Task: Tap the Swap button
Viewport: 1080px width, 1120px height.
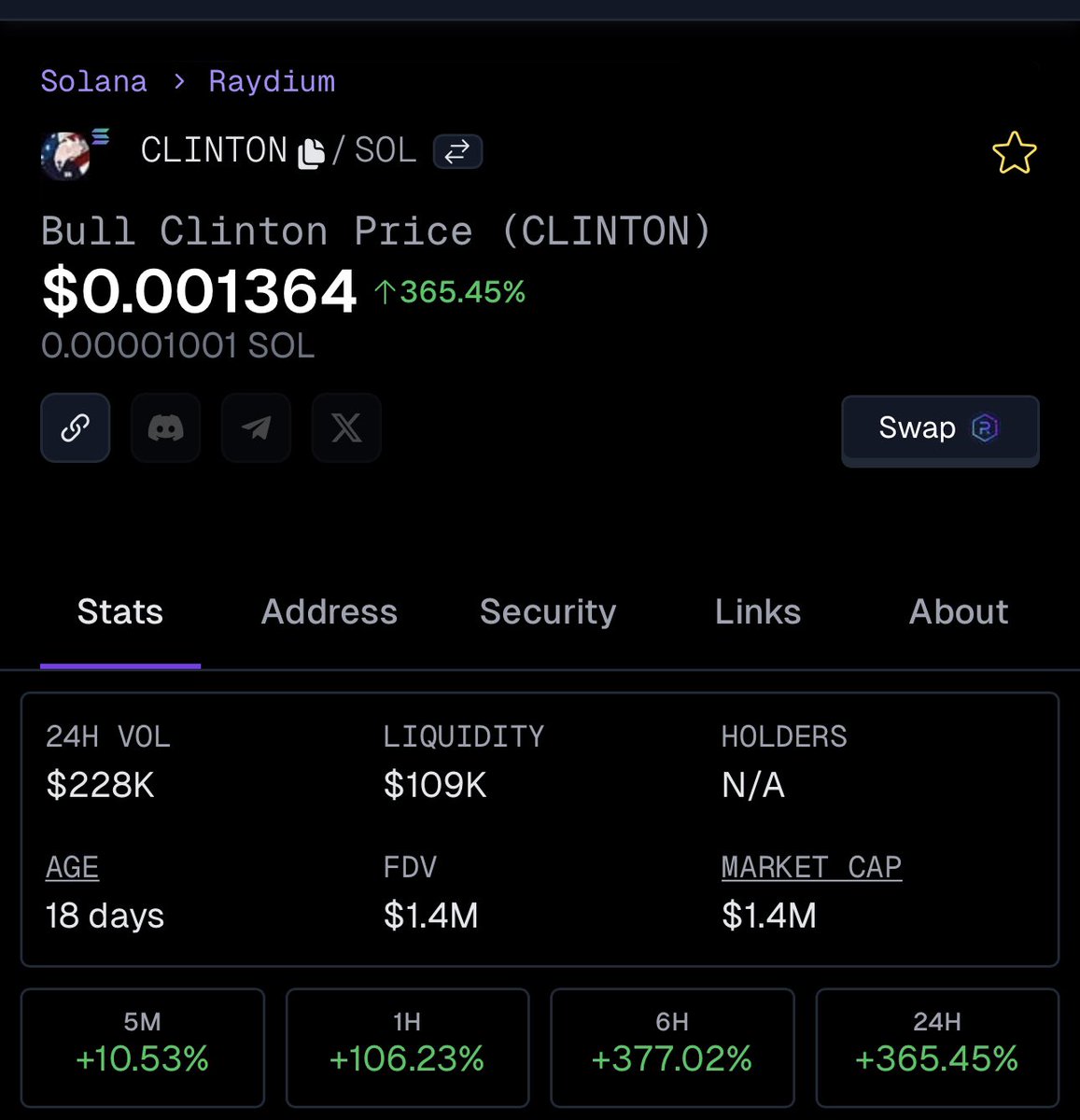Action: [940, 428]
